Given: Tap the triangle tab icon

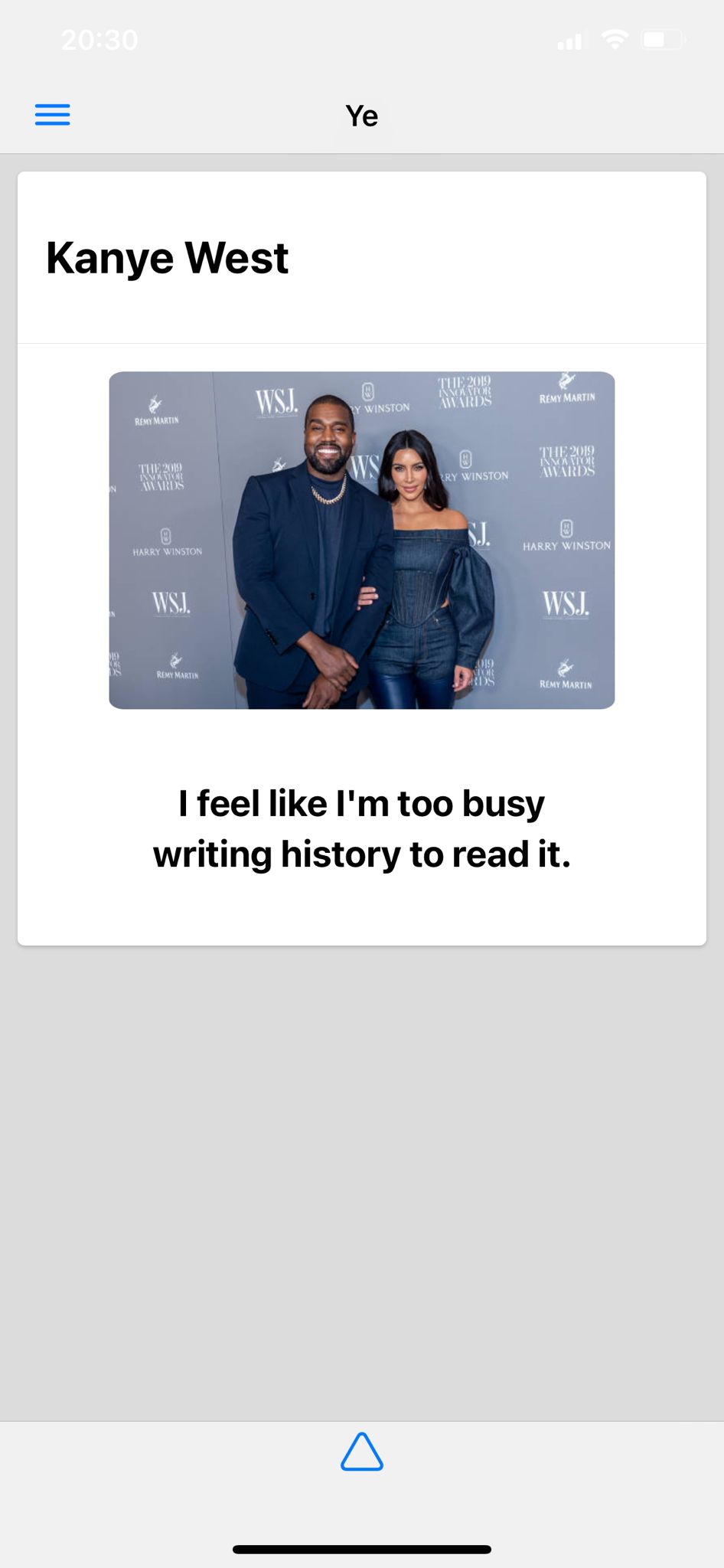Looking at the screenshot, I should (362, 1452).
